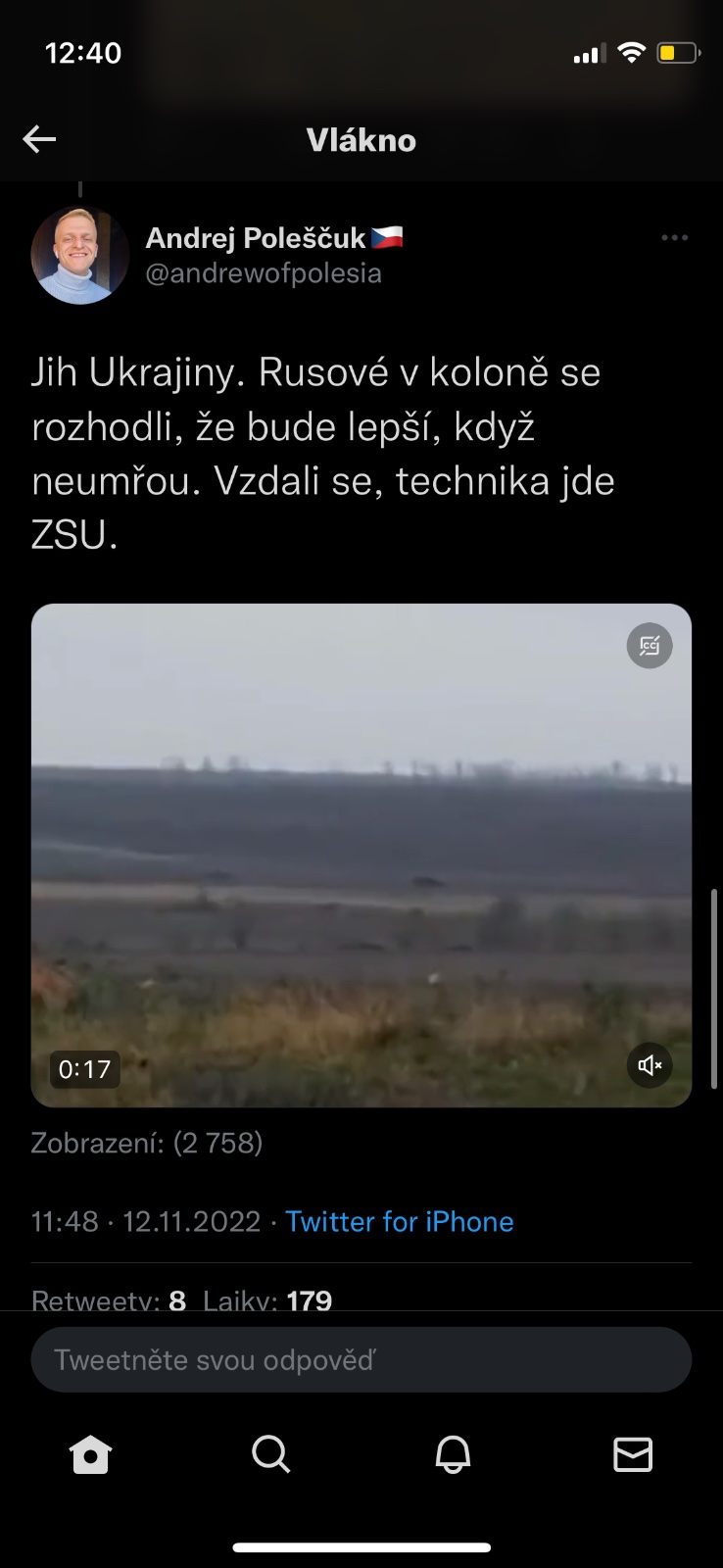Play the video in the tweet
This screenshot has width=723, height=1568.
point(361,855)
